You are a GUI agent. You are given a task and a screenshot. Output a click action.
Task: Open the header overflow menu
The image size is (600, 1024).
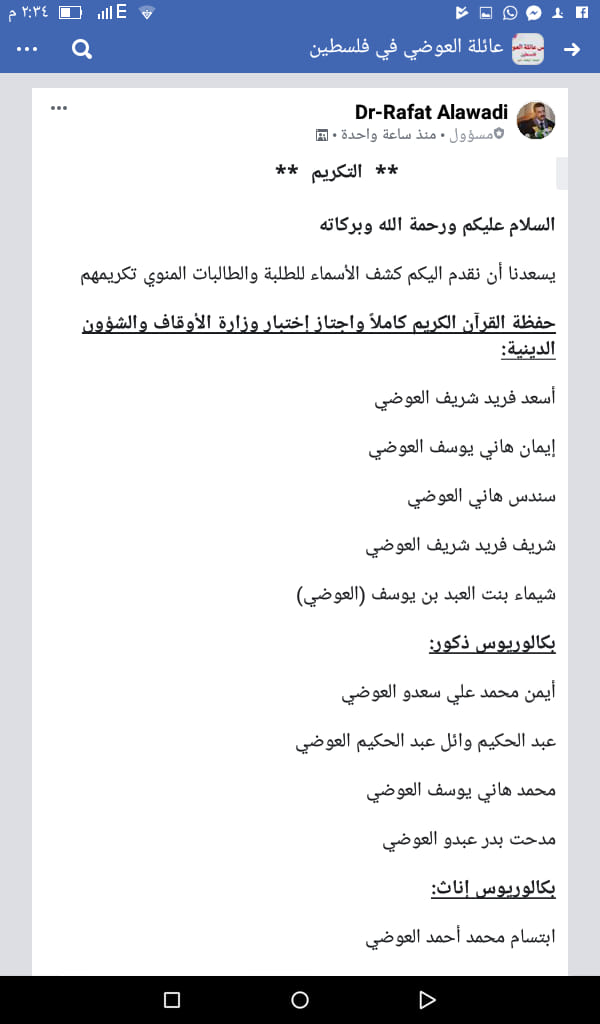(27, 50)
